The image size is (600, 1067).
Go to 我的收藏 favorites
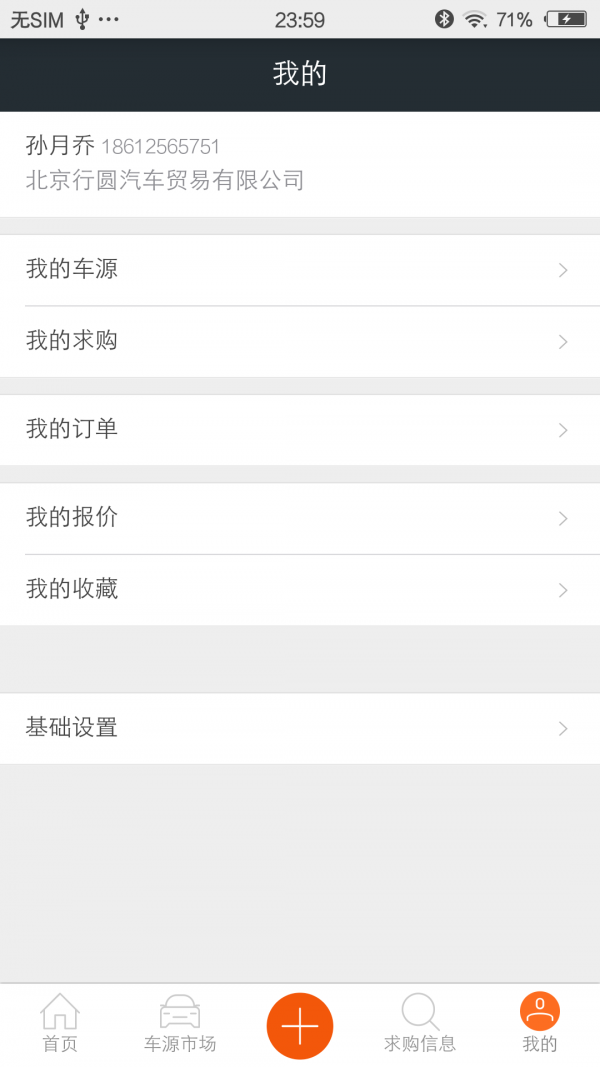(x=300, y=590)
